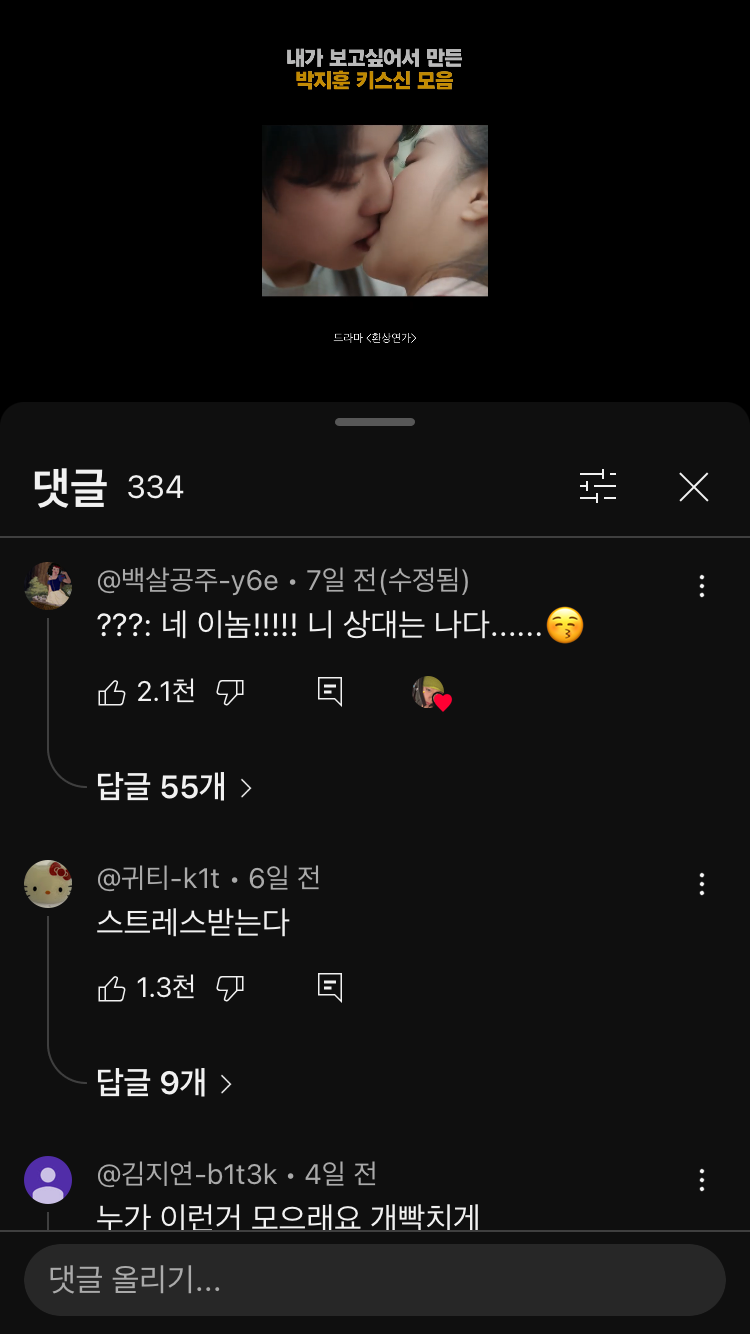Open @김지연-b1t3k's profile avatar
Screen dimensions: 750x1334
48,1180
